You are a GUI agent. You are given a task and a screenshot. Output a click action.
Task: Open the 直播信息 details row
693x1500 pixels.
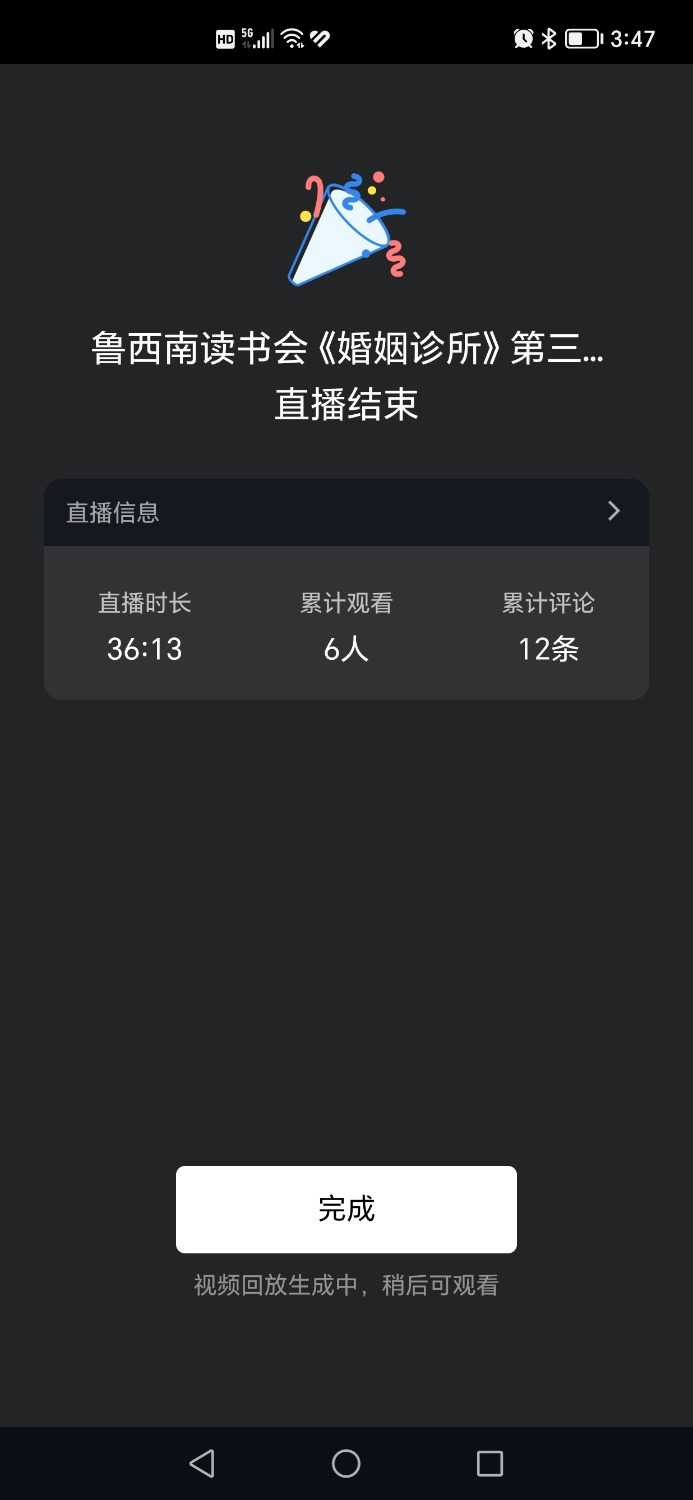coord(346,512)
